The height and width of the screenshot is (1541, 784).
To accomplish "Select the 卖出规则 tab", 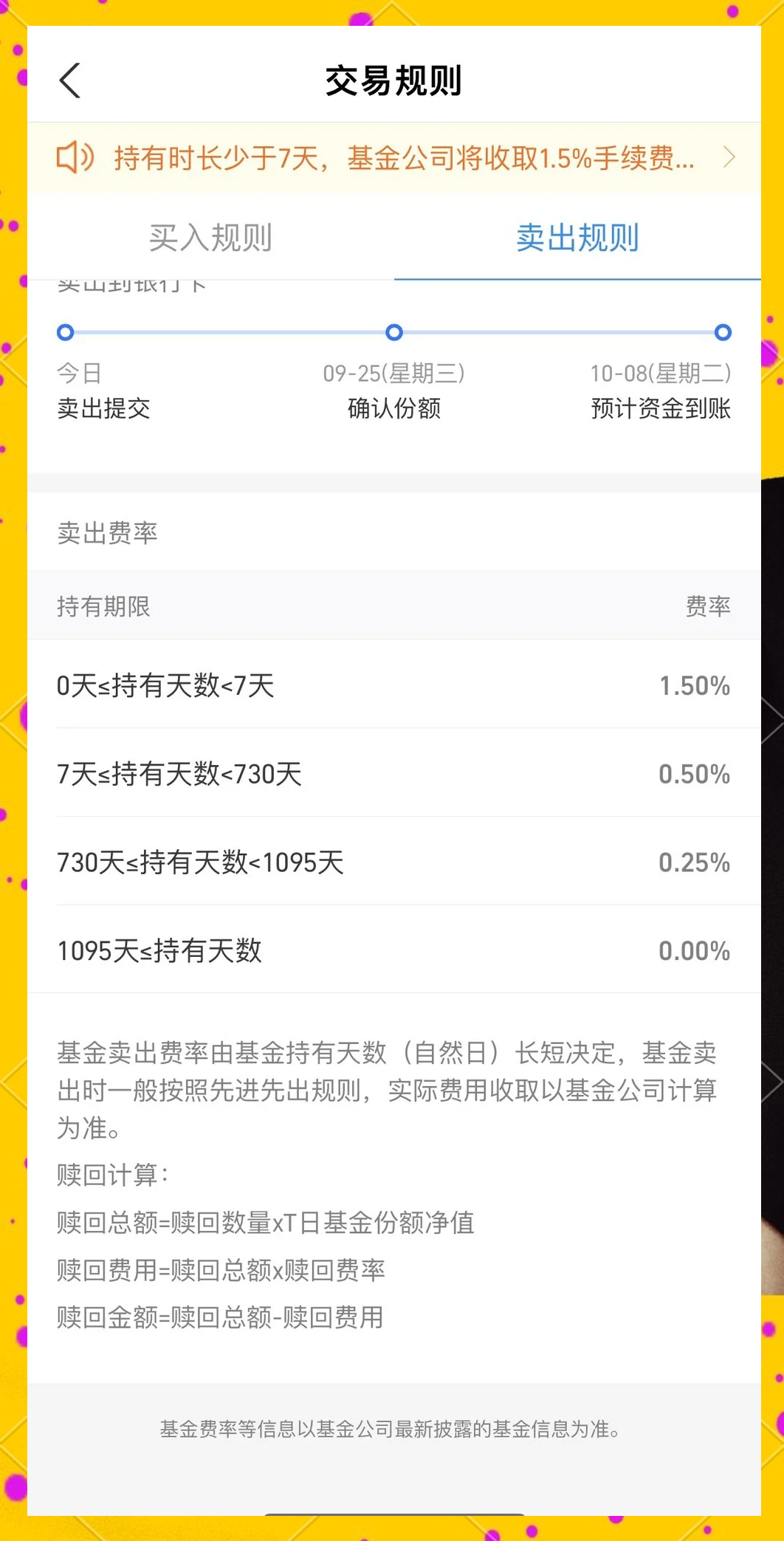I will pyautogui.click(x=577, y=238).
